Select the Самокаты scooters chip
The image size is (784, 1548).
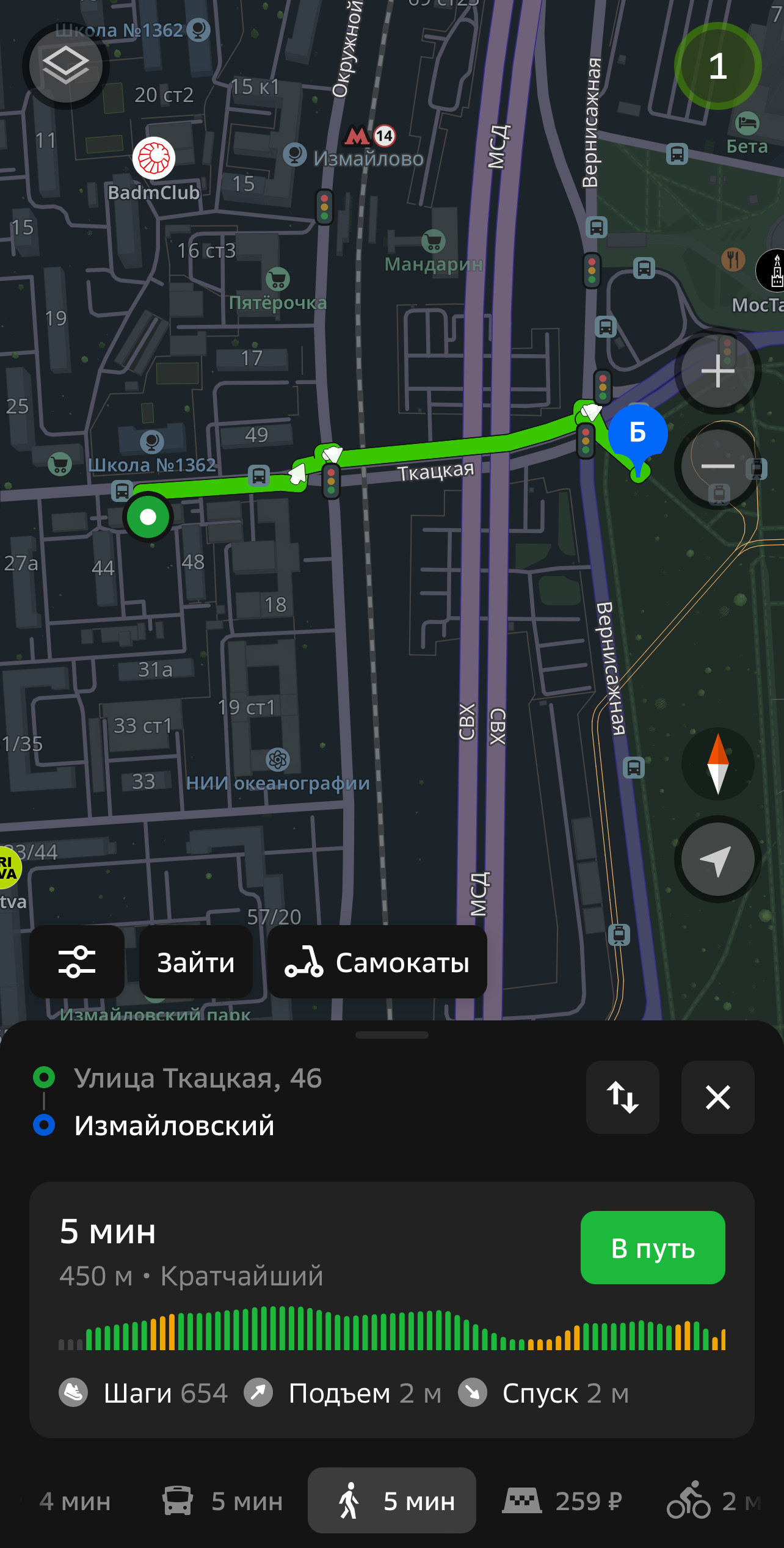point(377,962)
